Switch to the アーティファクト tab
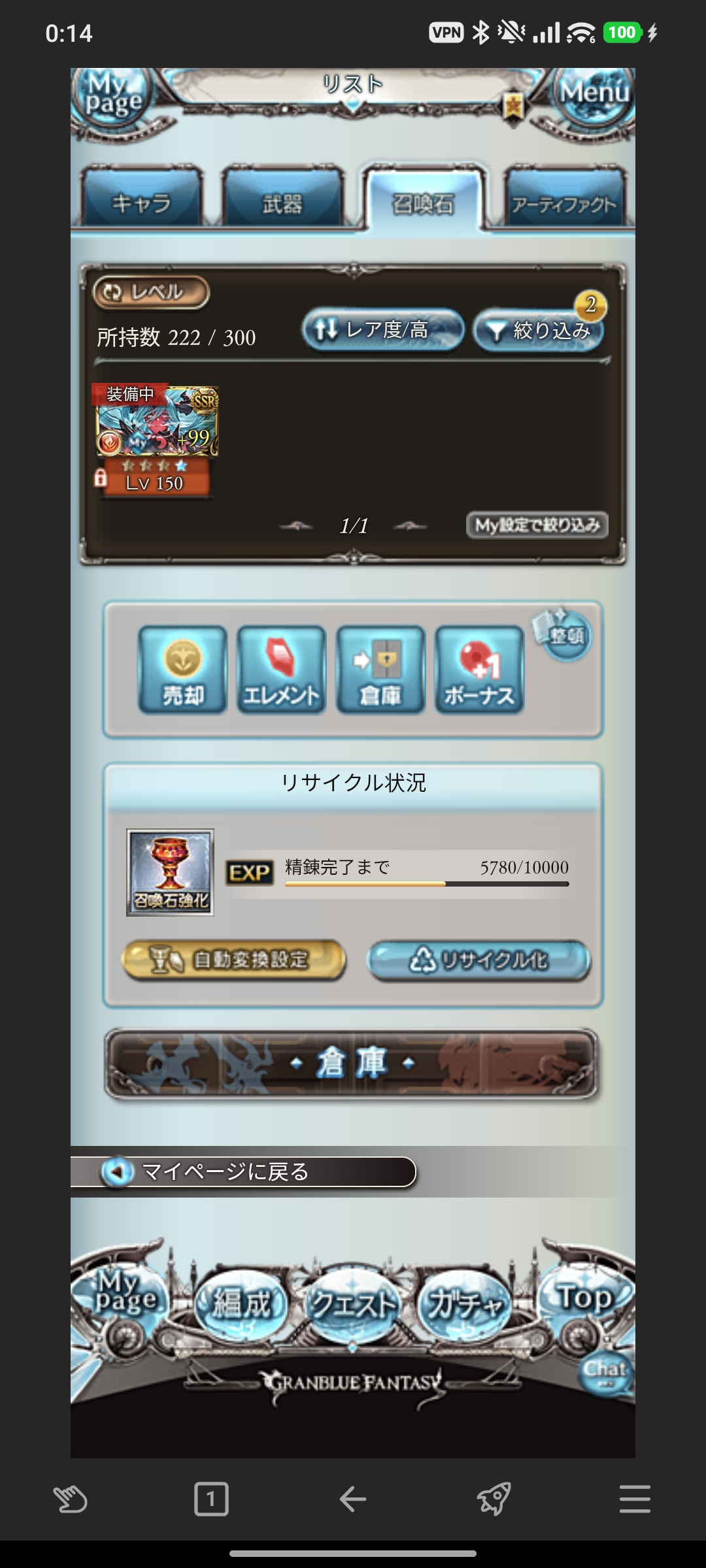This screenshot has width=706, height=1568. tap(563, 203)
